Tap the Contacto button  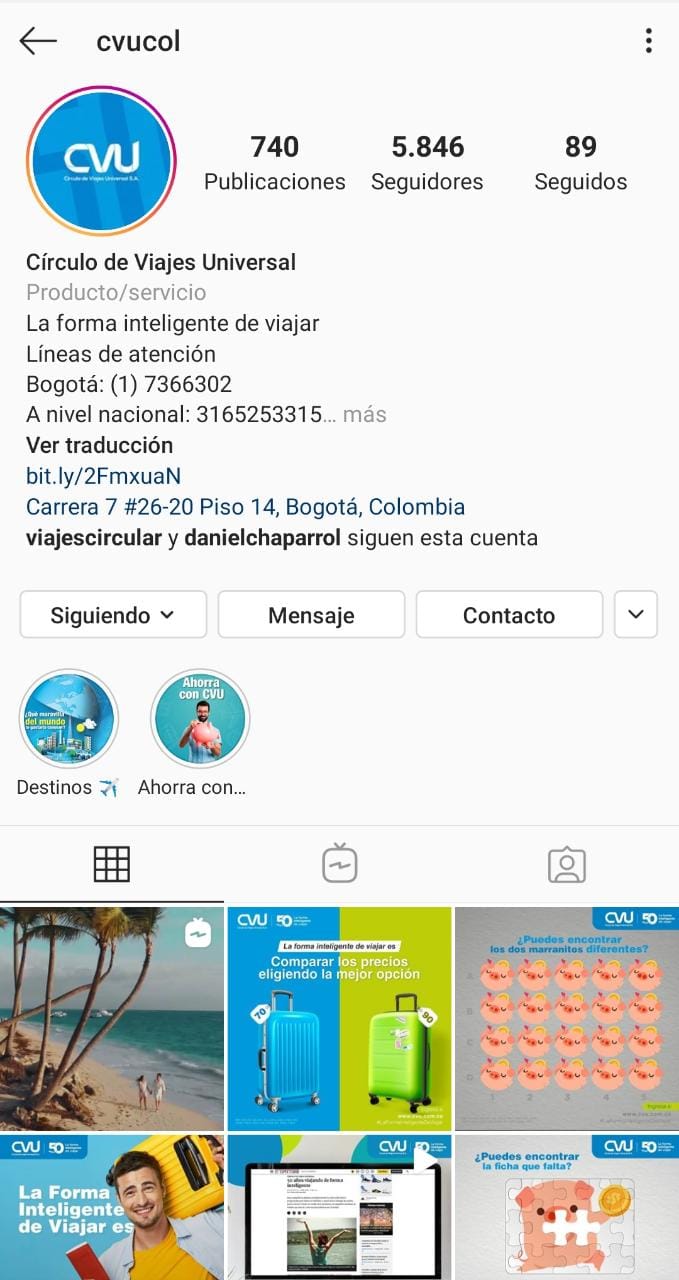tap(509, 615)
